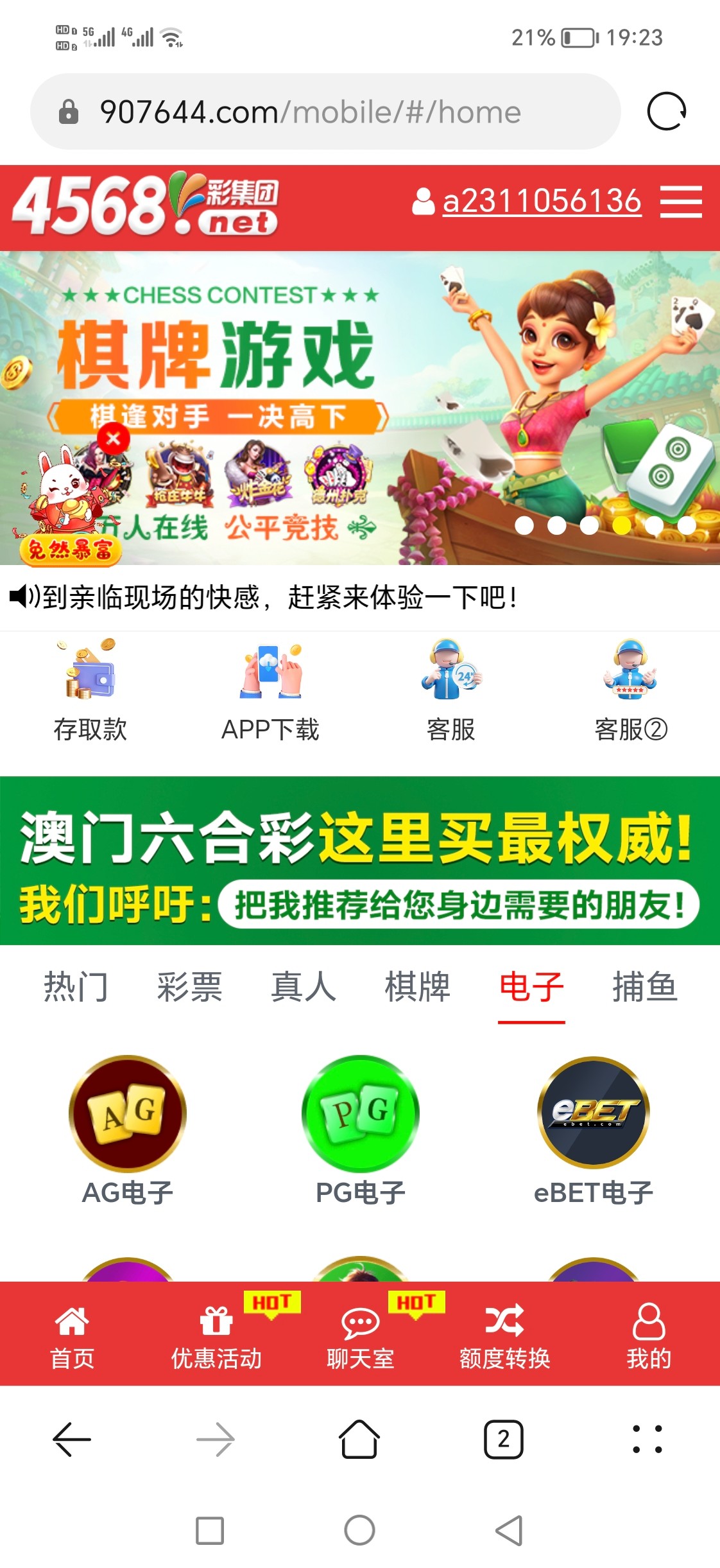The image size is (720, 1568).
Task: Show the 棋牌 games tab
Action: click(417, 987)
